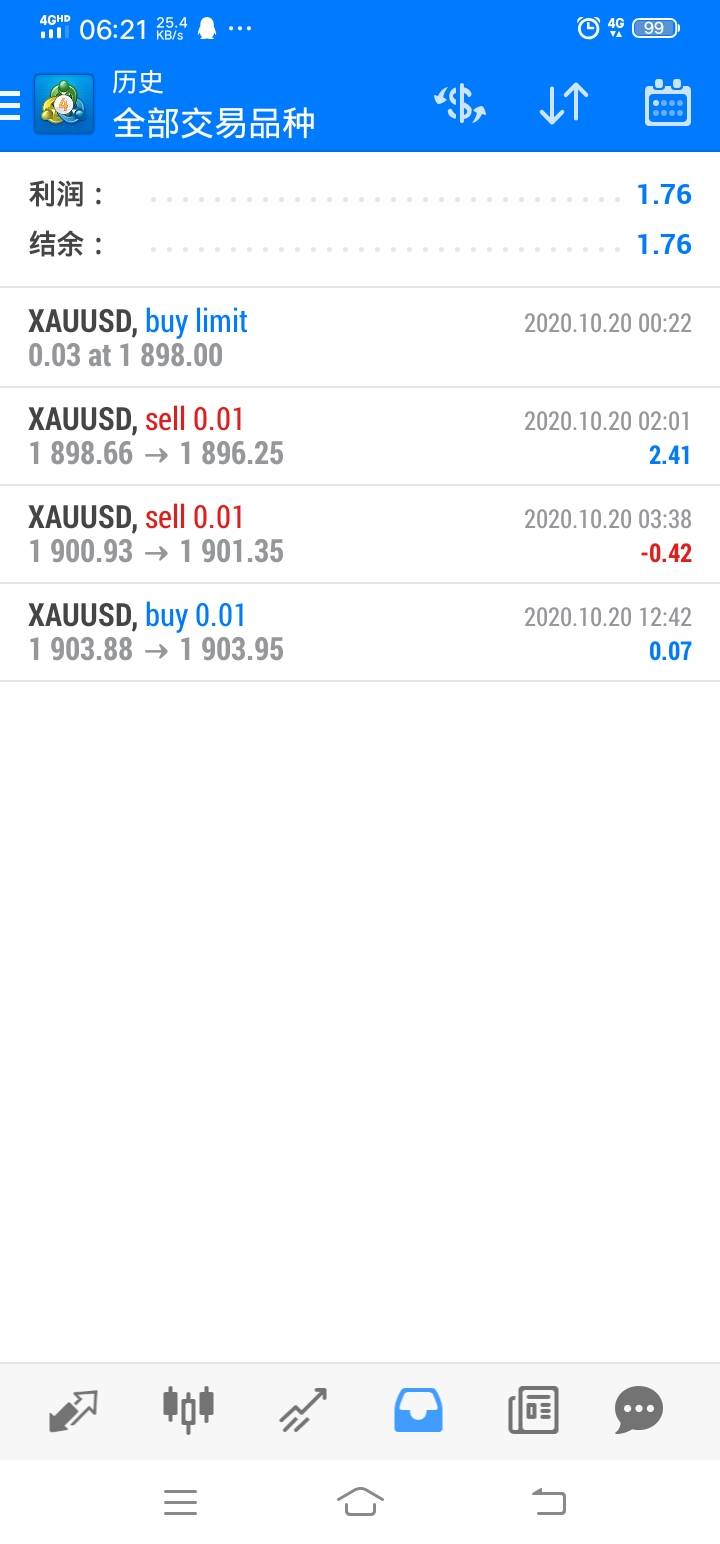
Task: Go back with the system back button
Action: pyautogui.click(x=548, y=1501)
